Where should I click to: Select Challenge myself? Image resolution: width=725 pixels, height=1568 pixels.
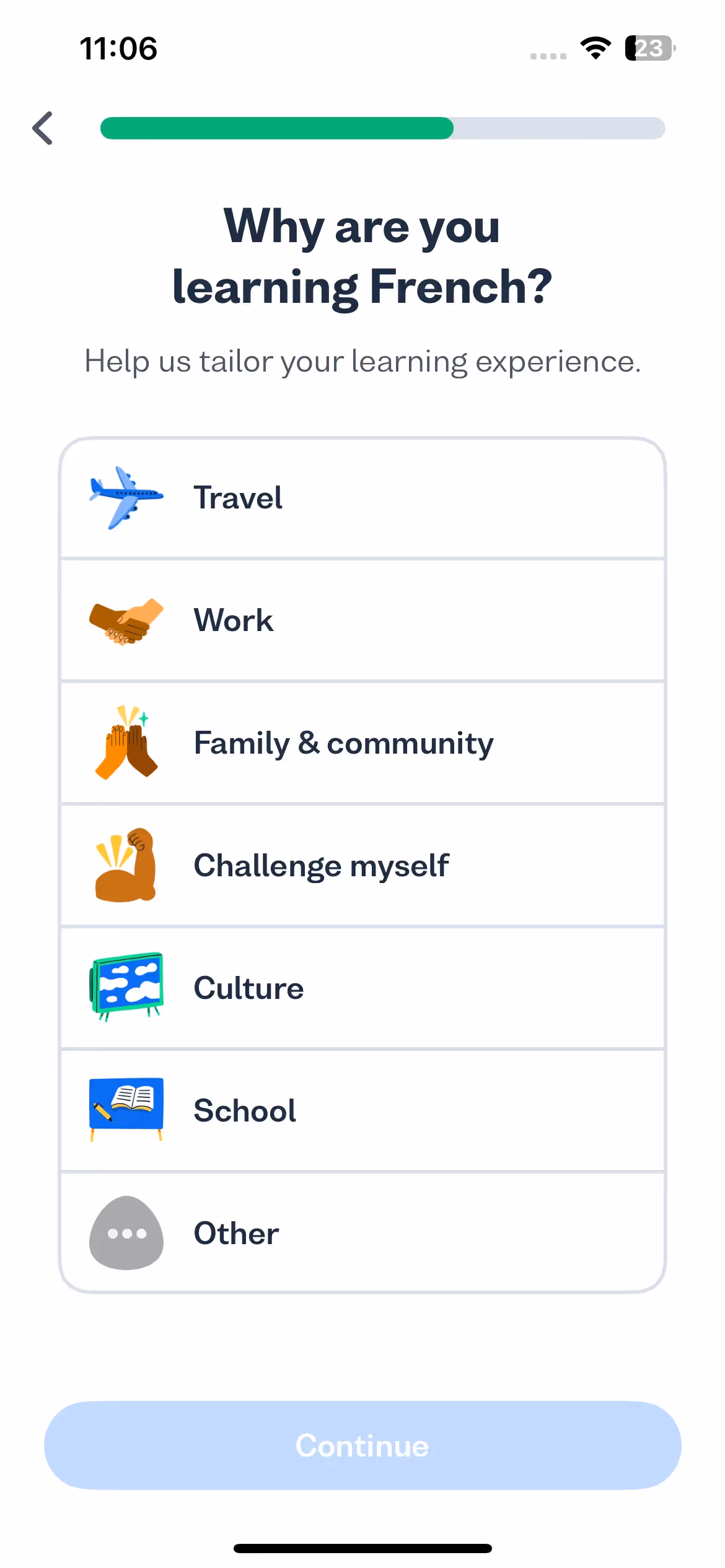click(362, 866)
